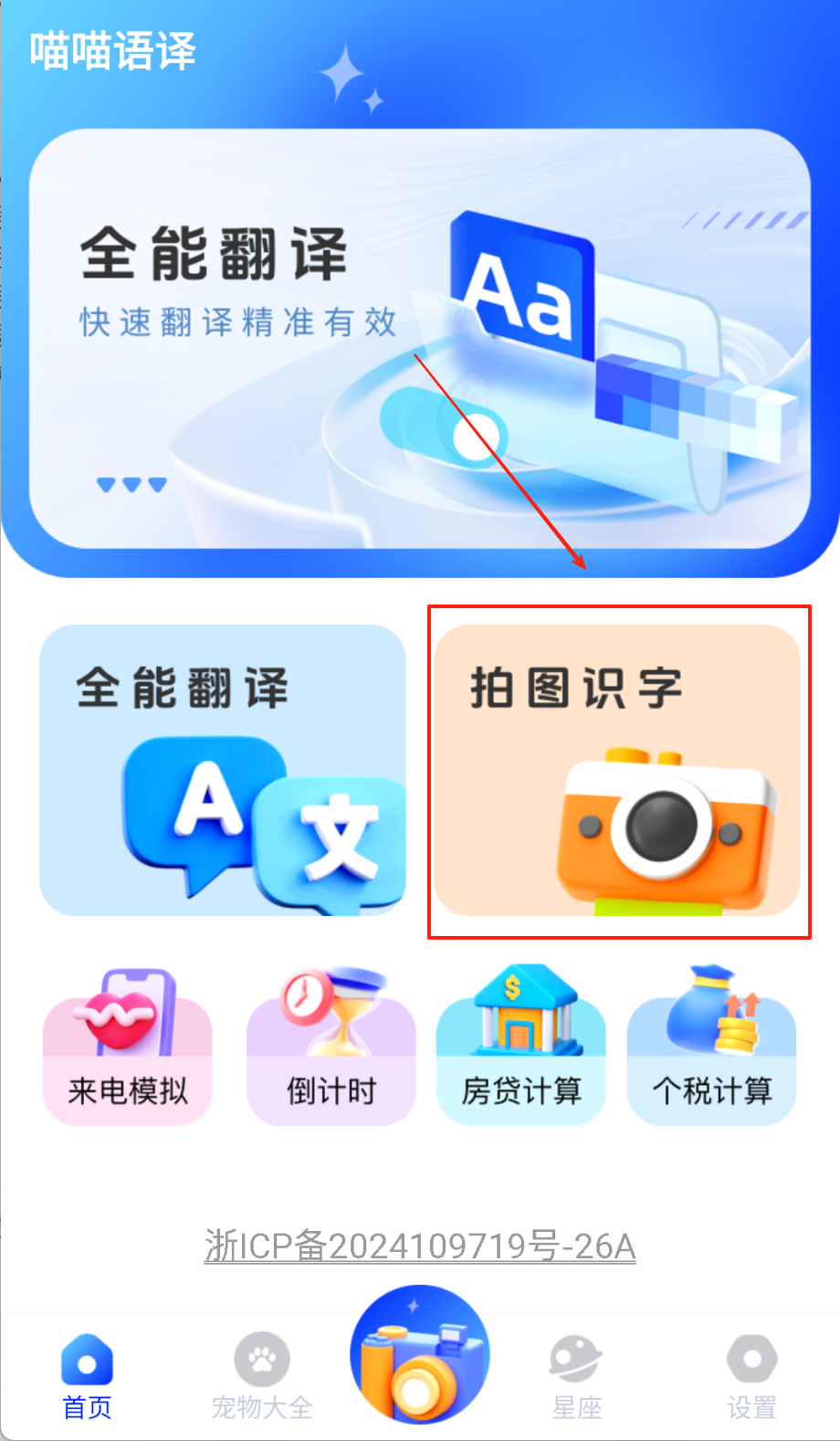Screen dimensions: 840x1441
Task: Tap the center camera button
Action: pyautogui.click(x=420, y=1355)
